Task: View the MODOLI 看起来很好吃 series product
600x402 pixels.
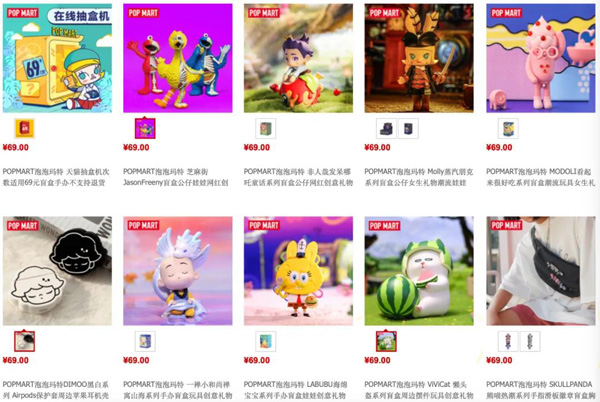Action: (x=540, y=58)
